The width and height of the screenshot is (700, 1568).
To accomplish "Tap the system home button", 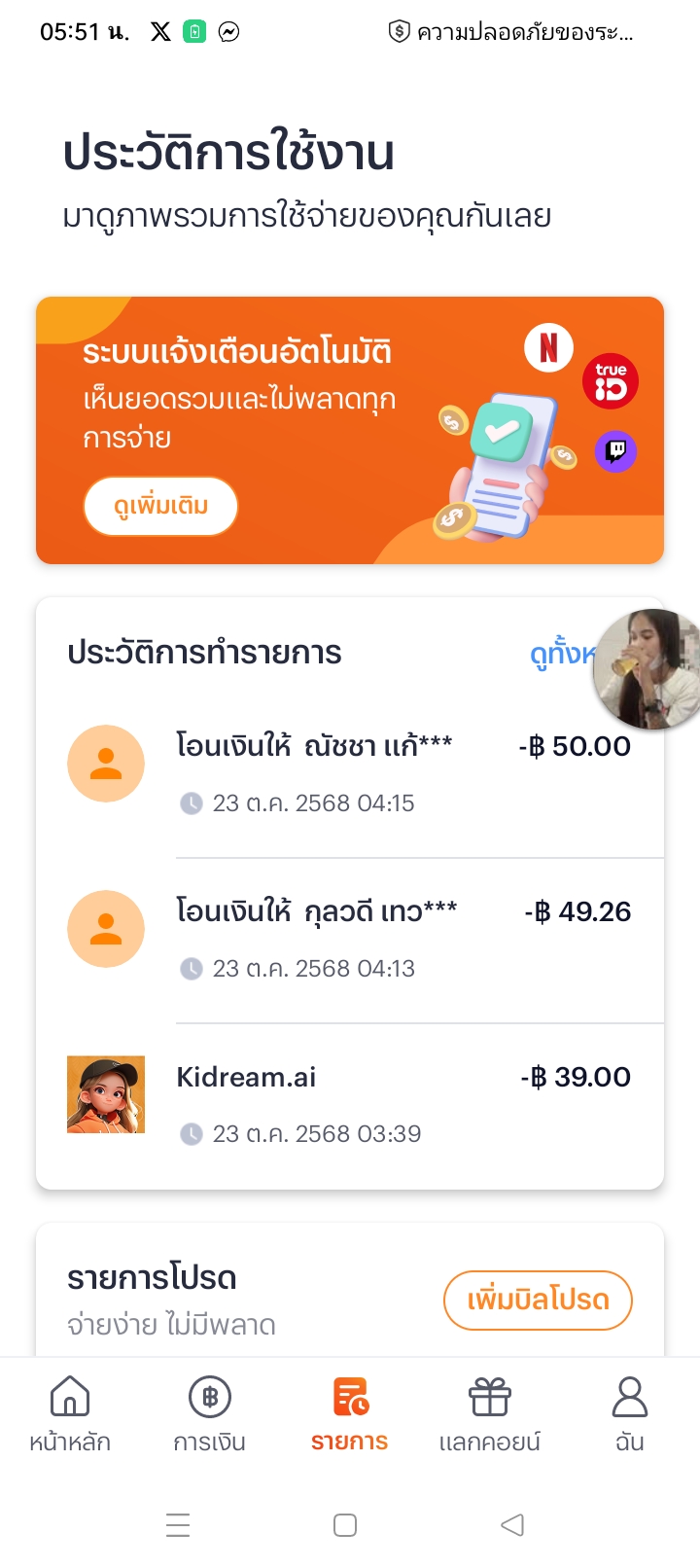I will [x=345, y=1525].
